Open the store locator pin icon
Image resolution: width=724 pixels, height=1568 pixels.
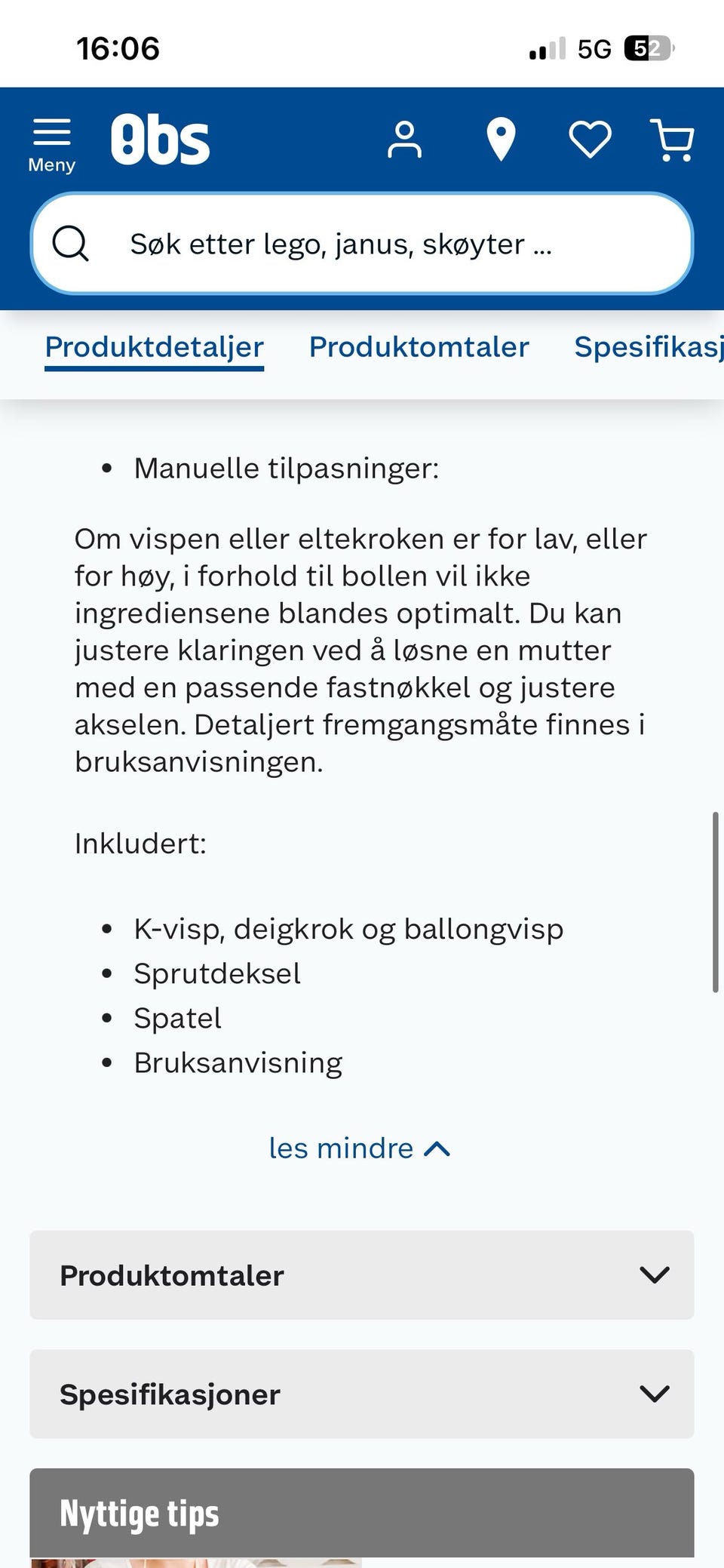[x=502, y=140]
